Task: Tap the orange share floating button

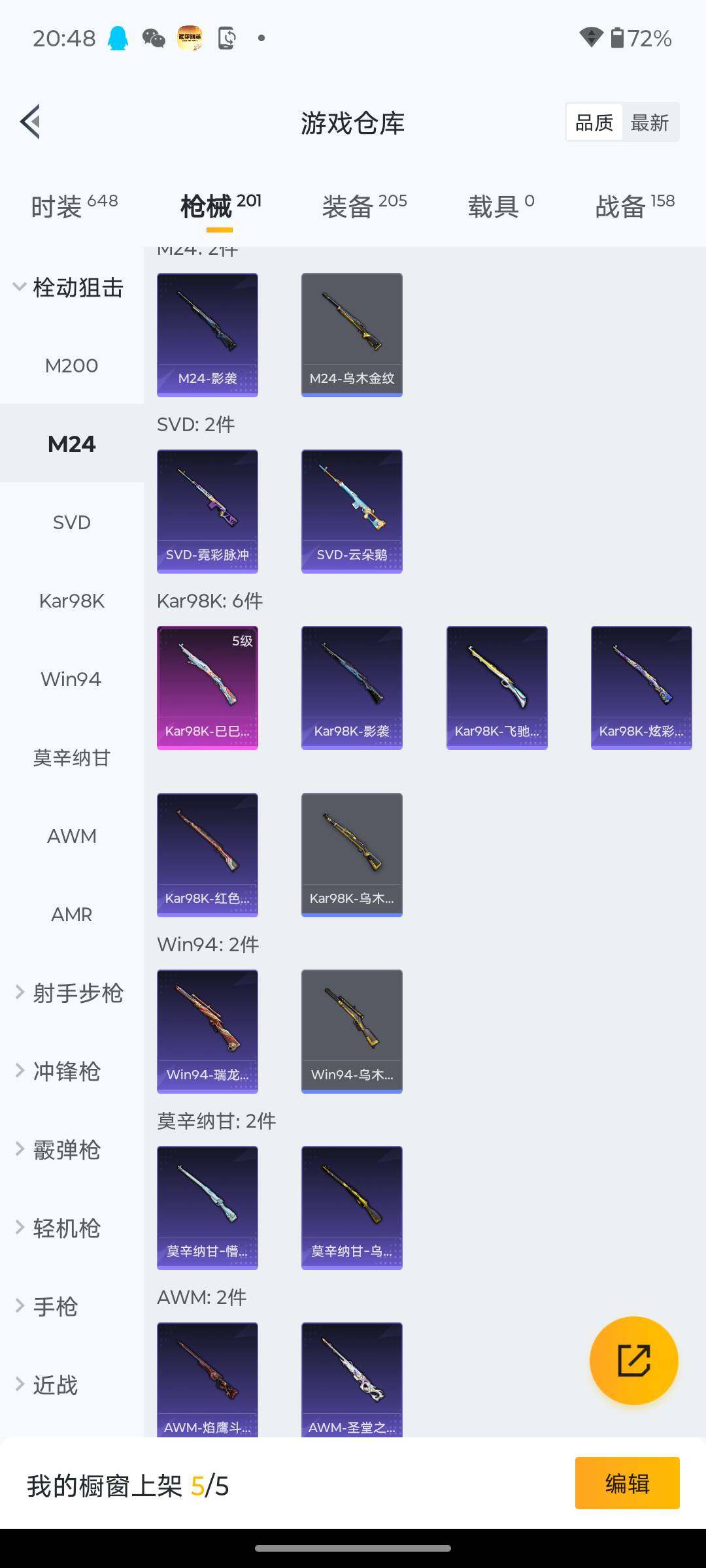Action: click(633, 1360)
